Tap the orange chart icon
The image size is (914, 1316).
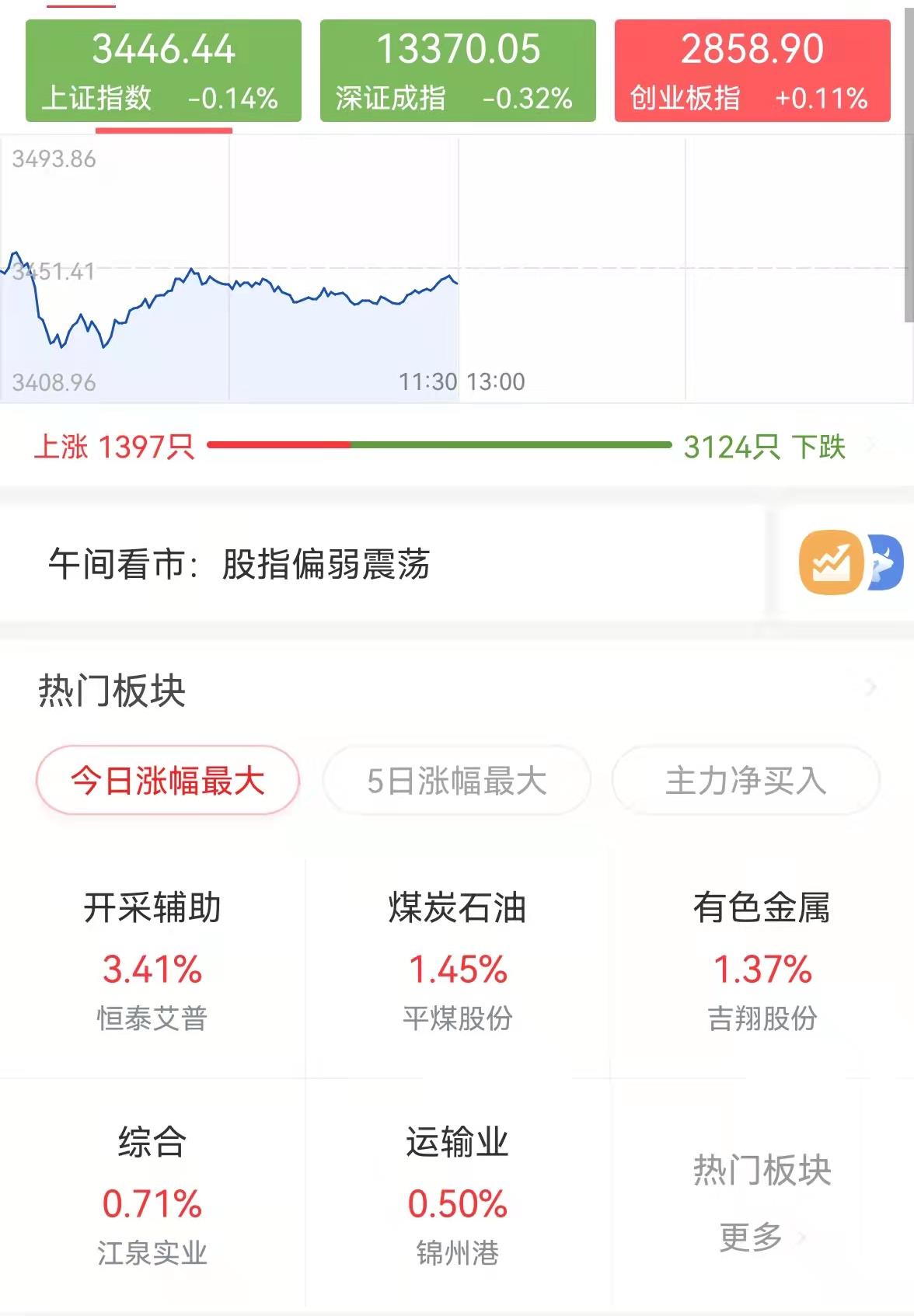[831, 562]
